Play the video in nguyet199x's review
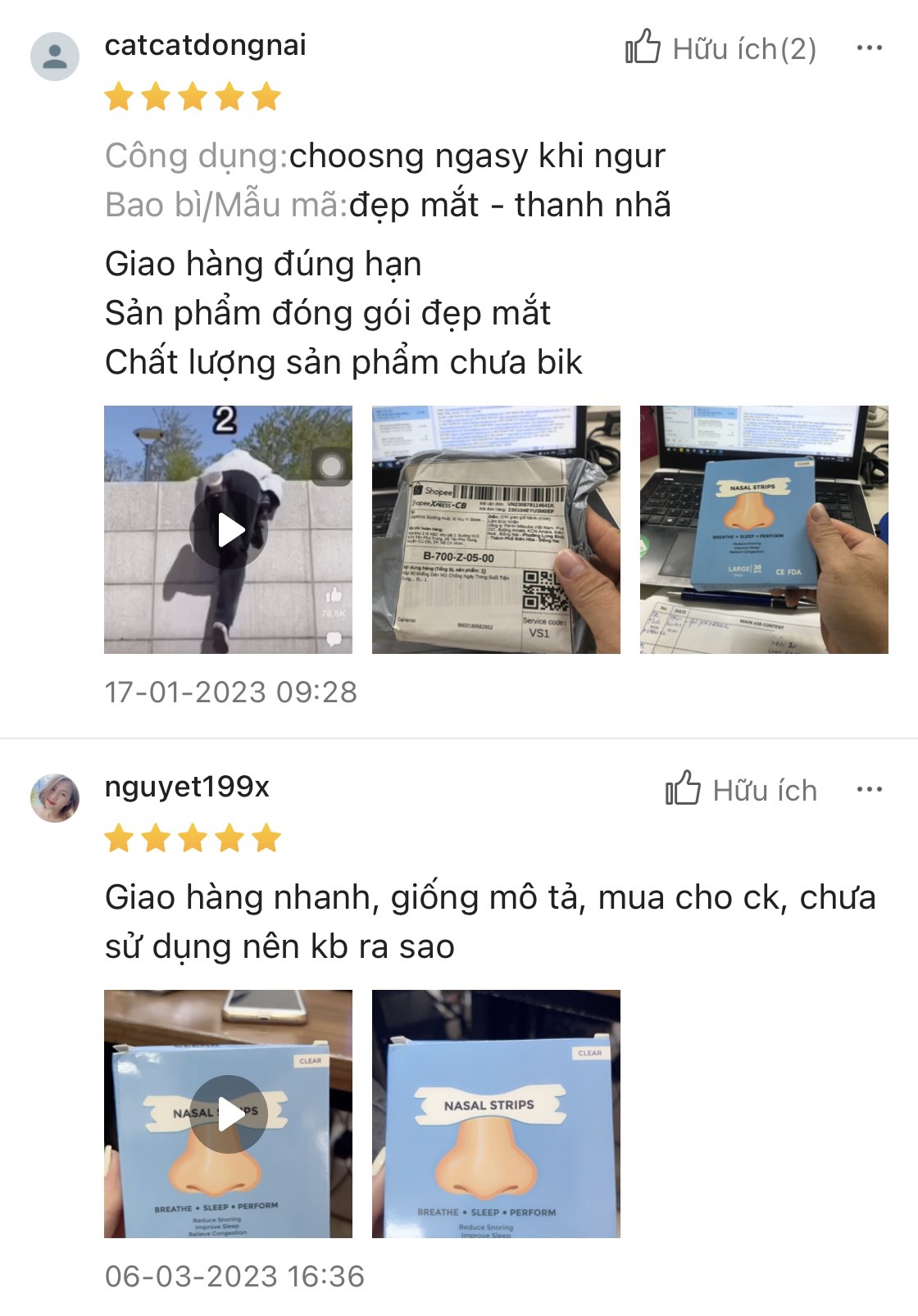Screen dimensions: 918x1316 (x=229, y=1114)
